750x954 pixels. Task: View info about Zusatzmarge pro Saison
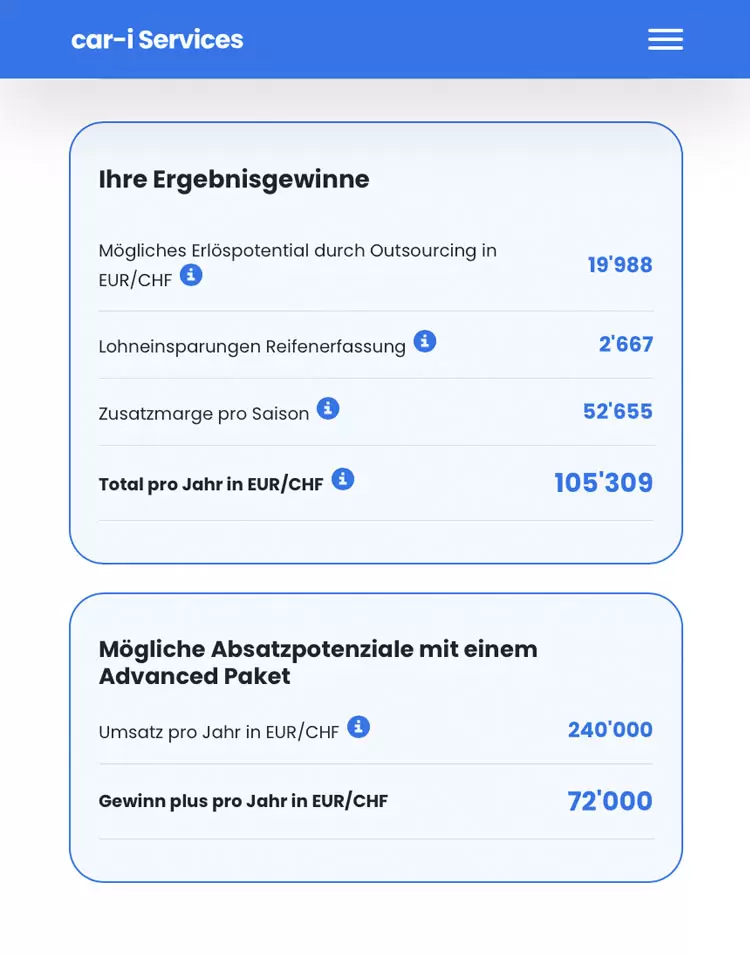pos(328,408)
